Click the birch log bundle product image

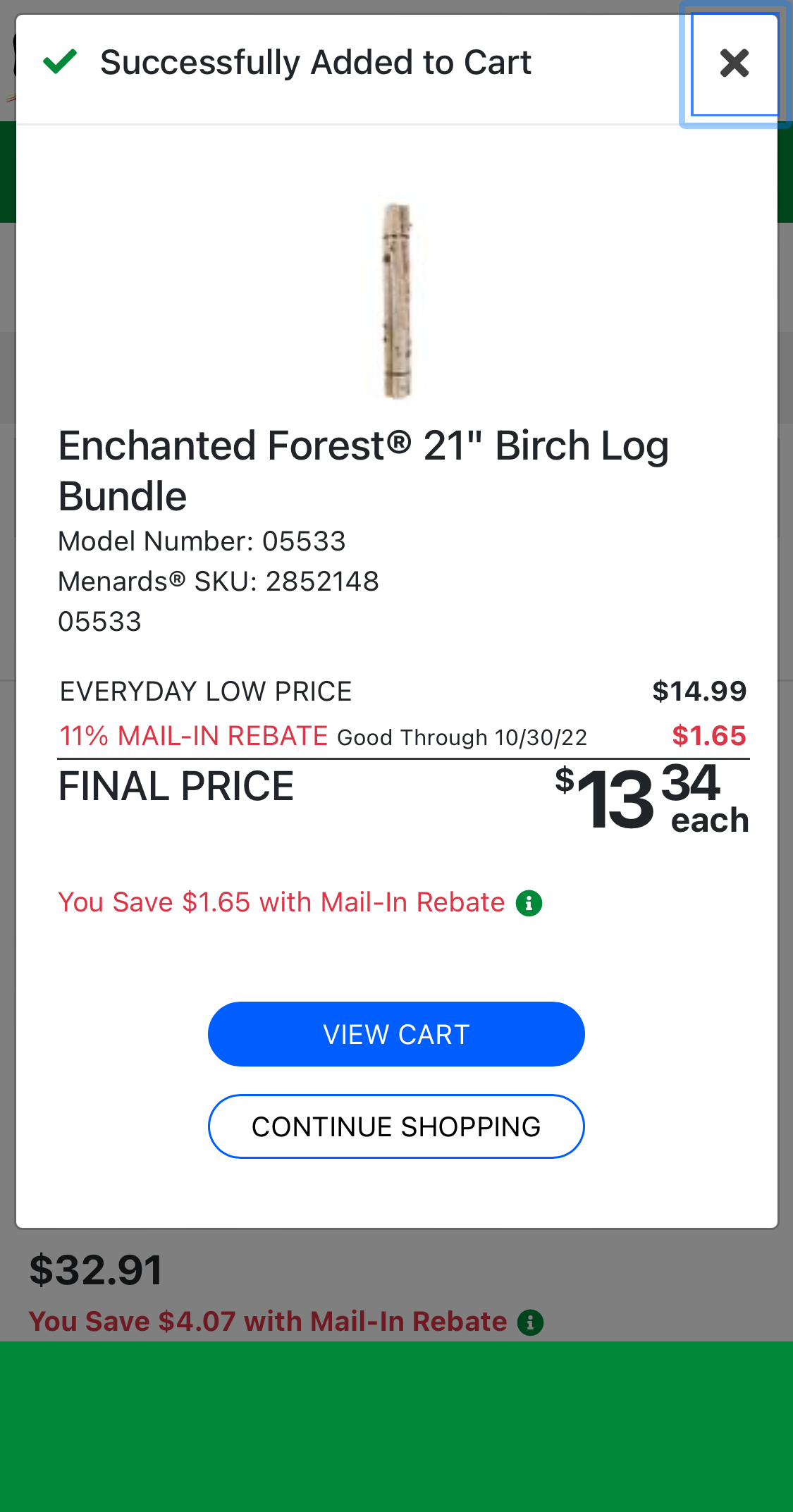(396, 300)
